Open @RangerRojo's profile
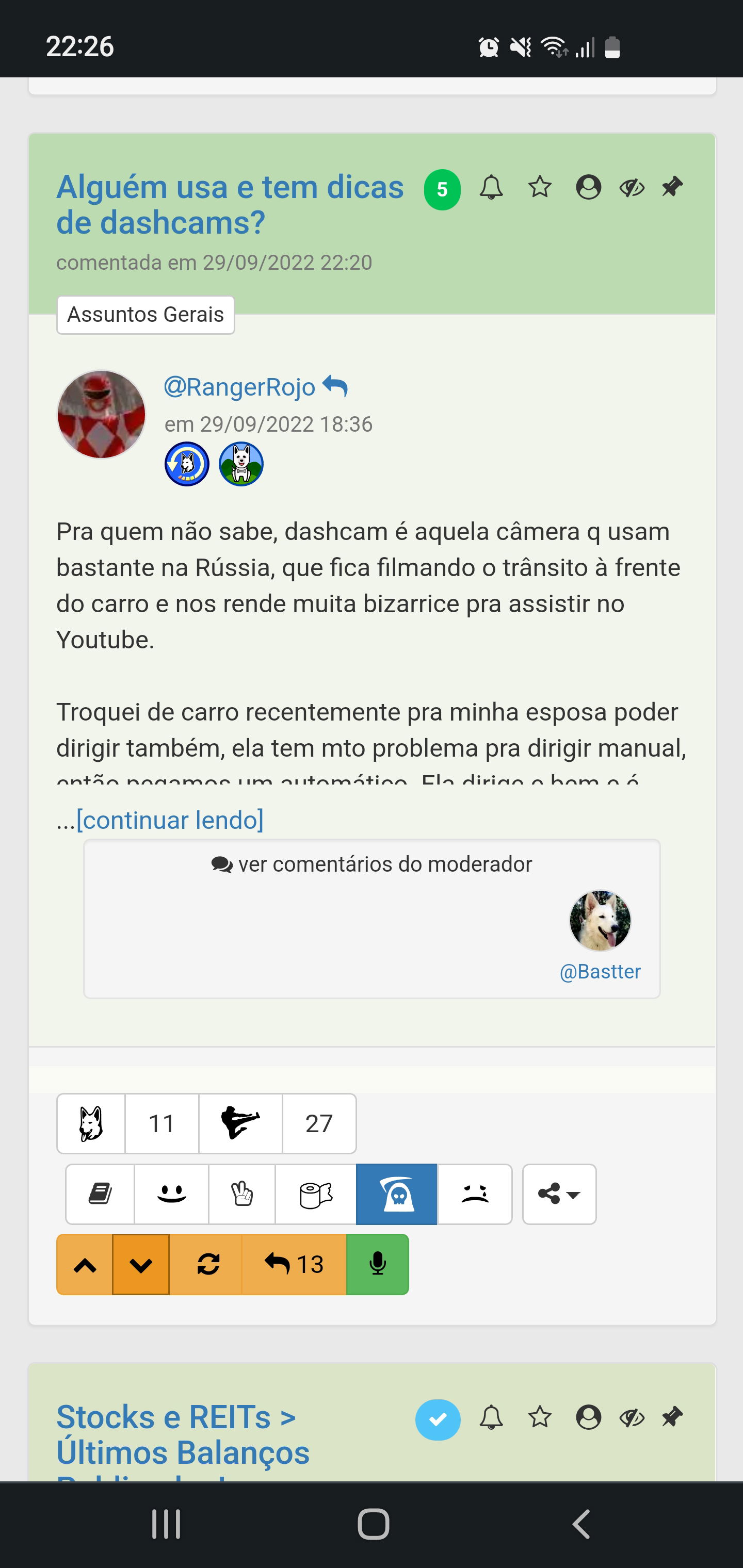This screenshot has width=743, height=1568. point(239,387)
